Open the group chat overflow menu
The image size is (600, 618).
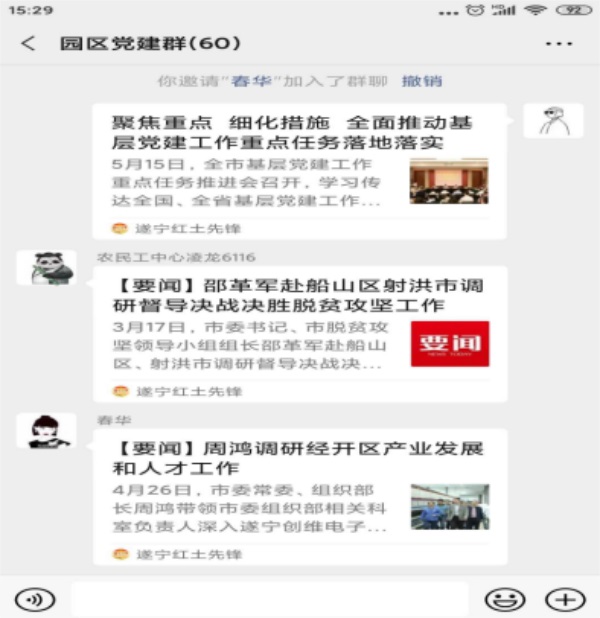[x=558, y=44]
